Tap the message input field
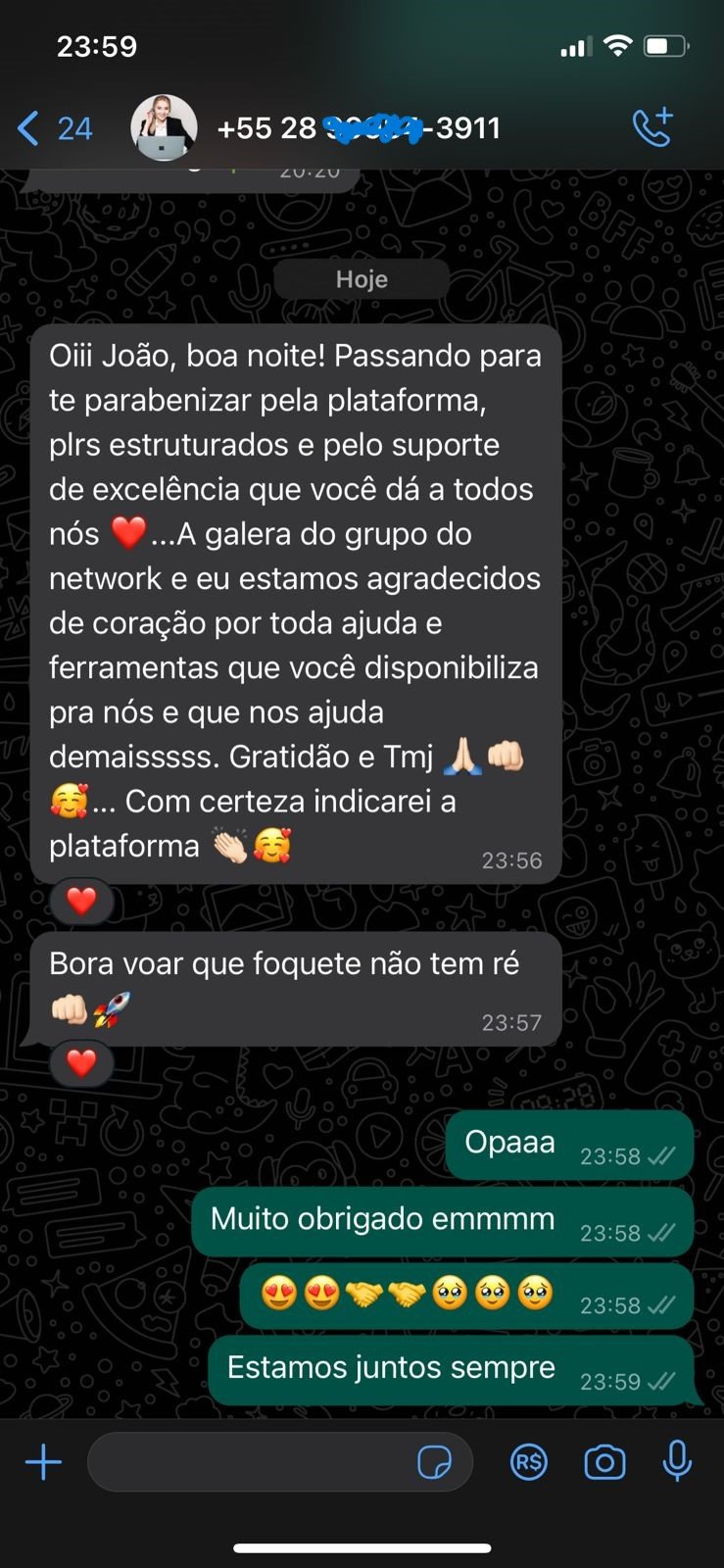 (274, 1461)
